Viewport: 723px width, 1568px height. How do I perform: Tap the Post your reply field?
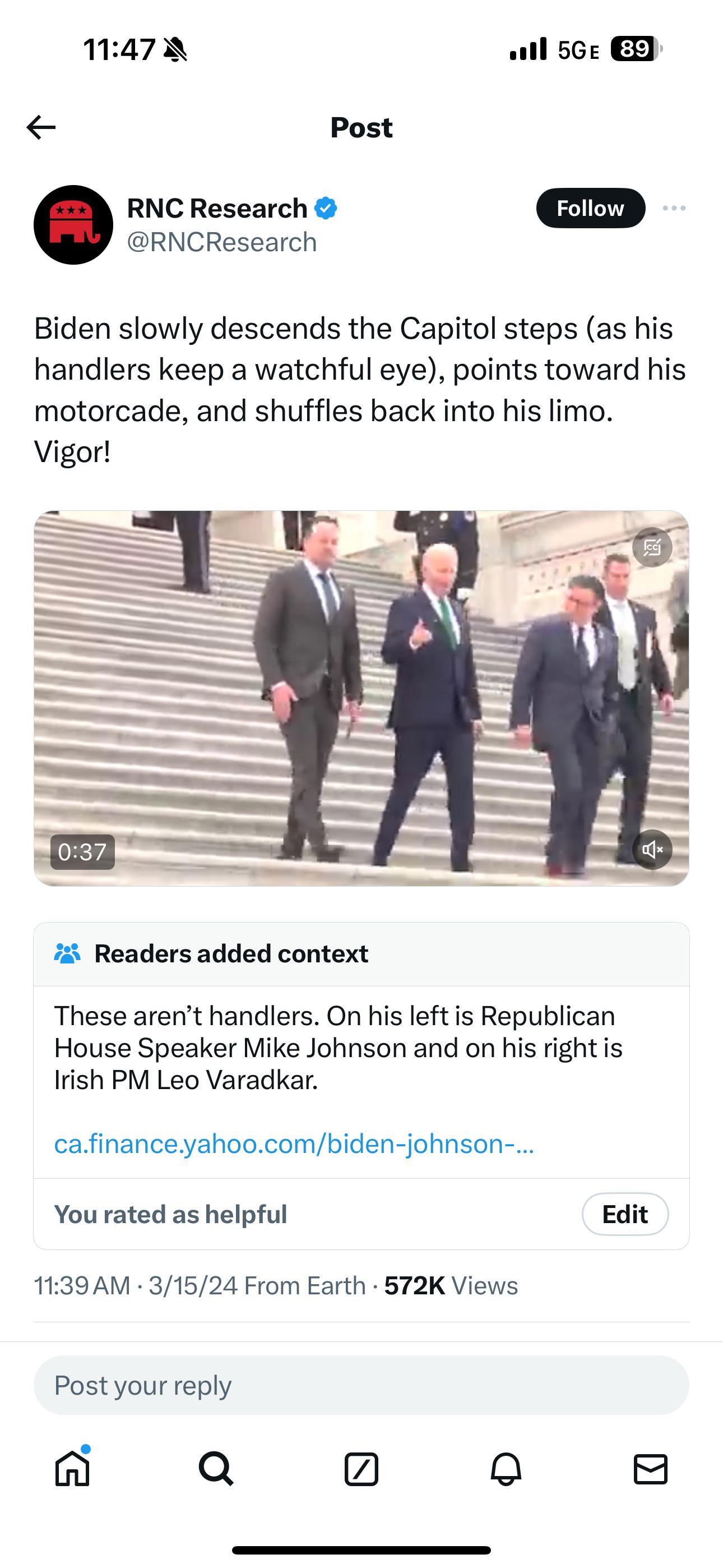[x=361, y=1385]
